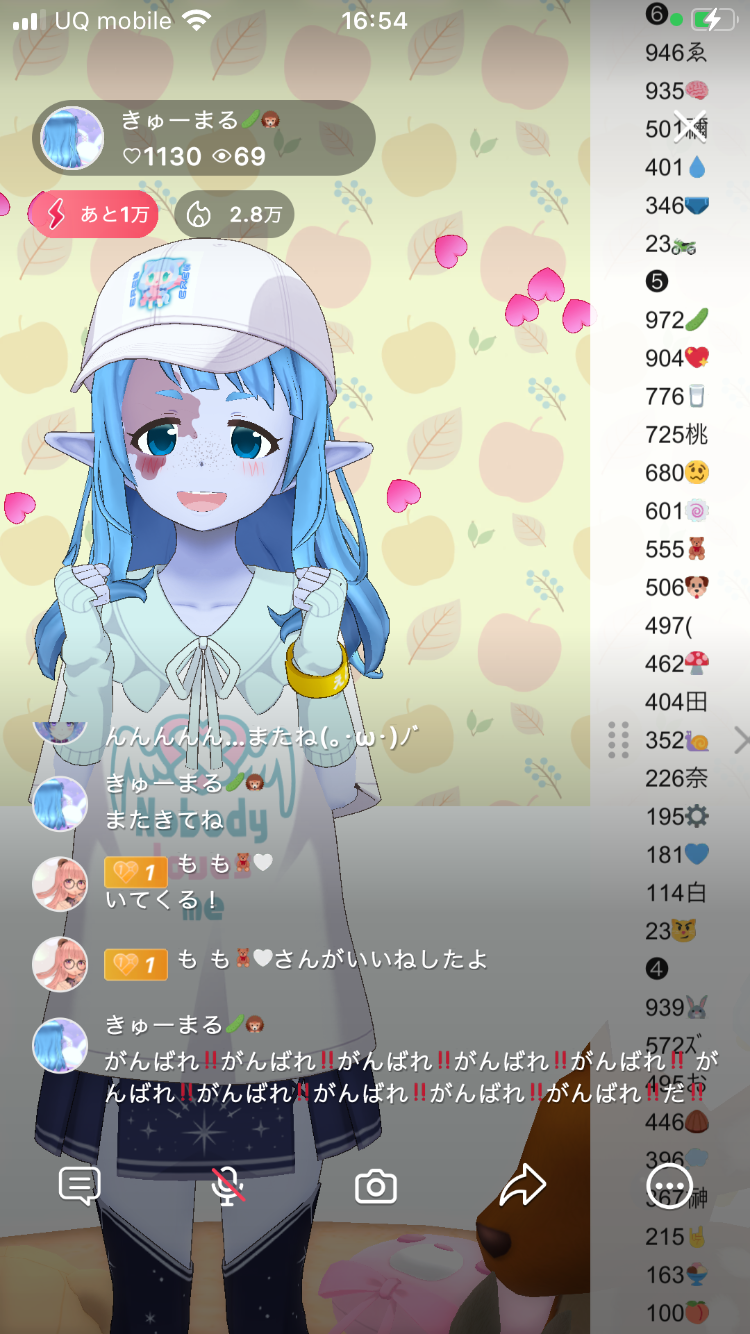Toggle the muted microphone
This screenshot has height=1334, width=750.
click(229, 1186)
